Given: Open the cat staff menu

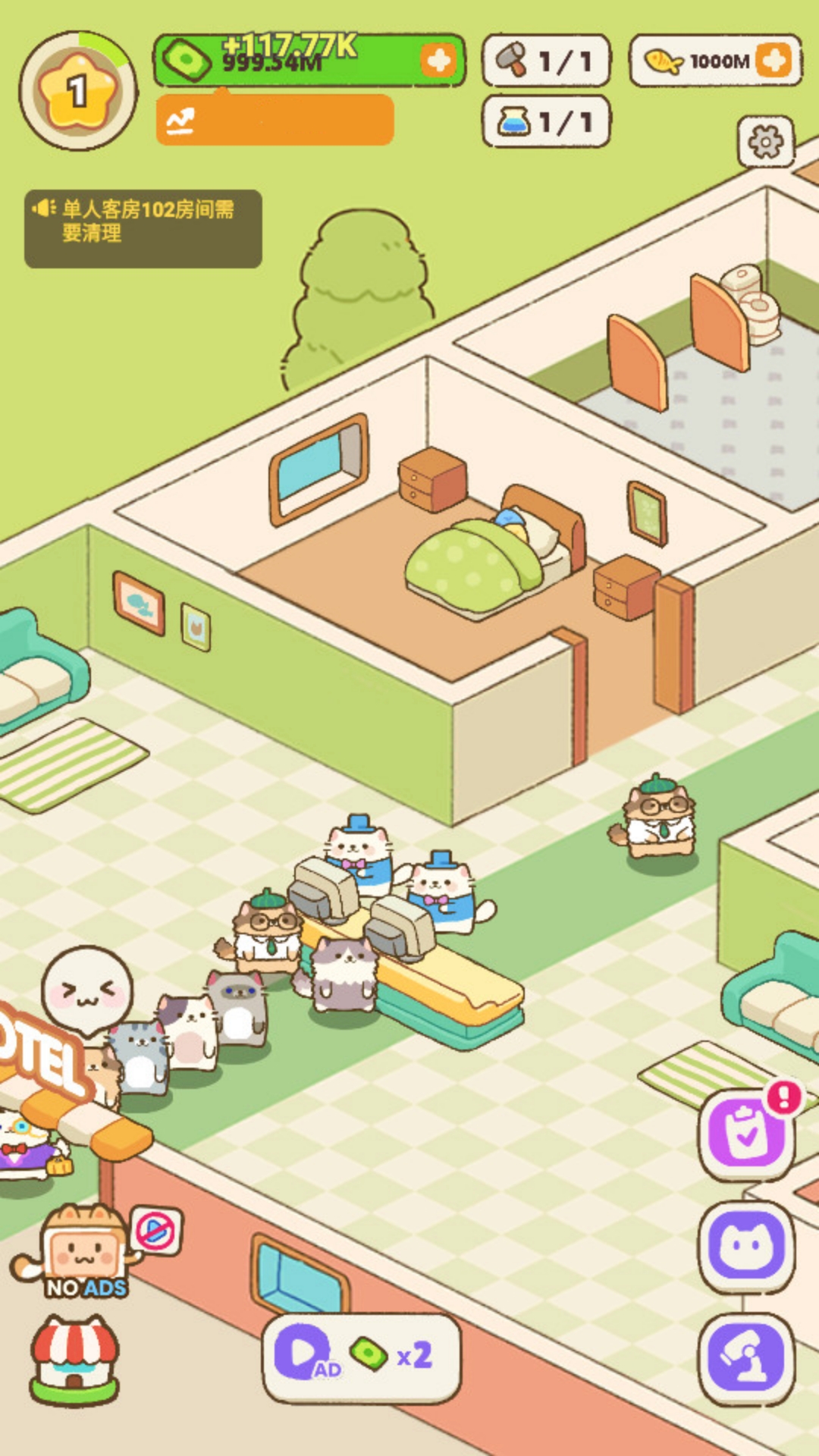Looking at the screenshot, I should 747,1247.
